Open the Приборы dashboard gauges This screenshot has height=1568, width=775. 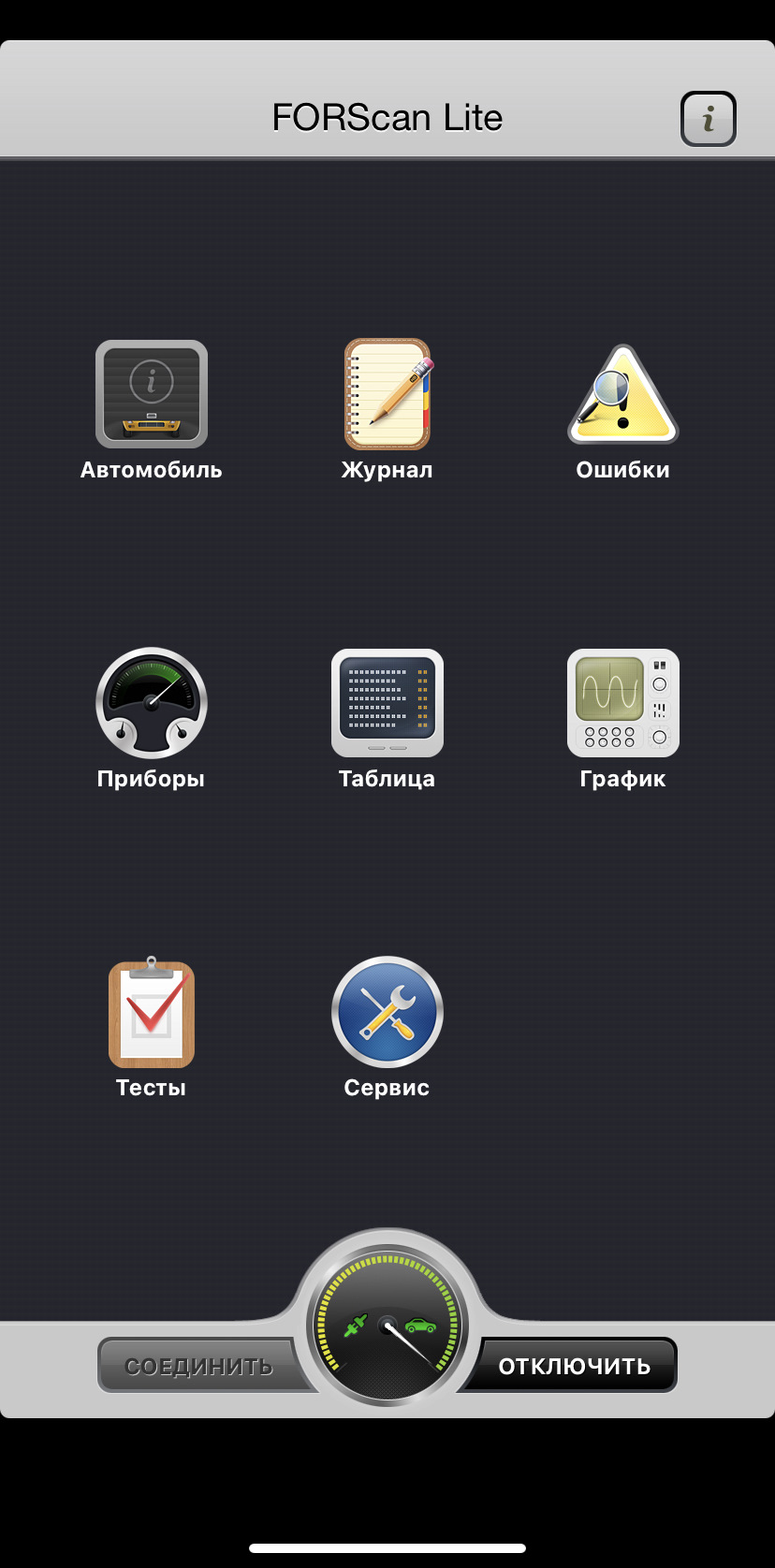[152, 703]
